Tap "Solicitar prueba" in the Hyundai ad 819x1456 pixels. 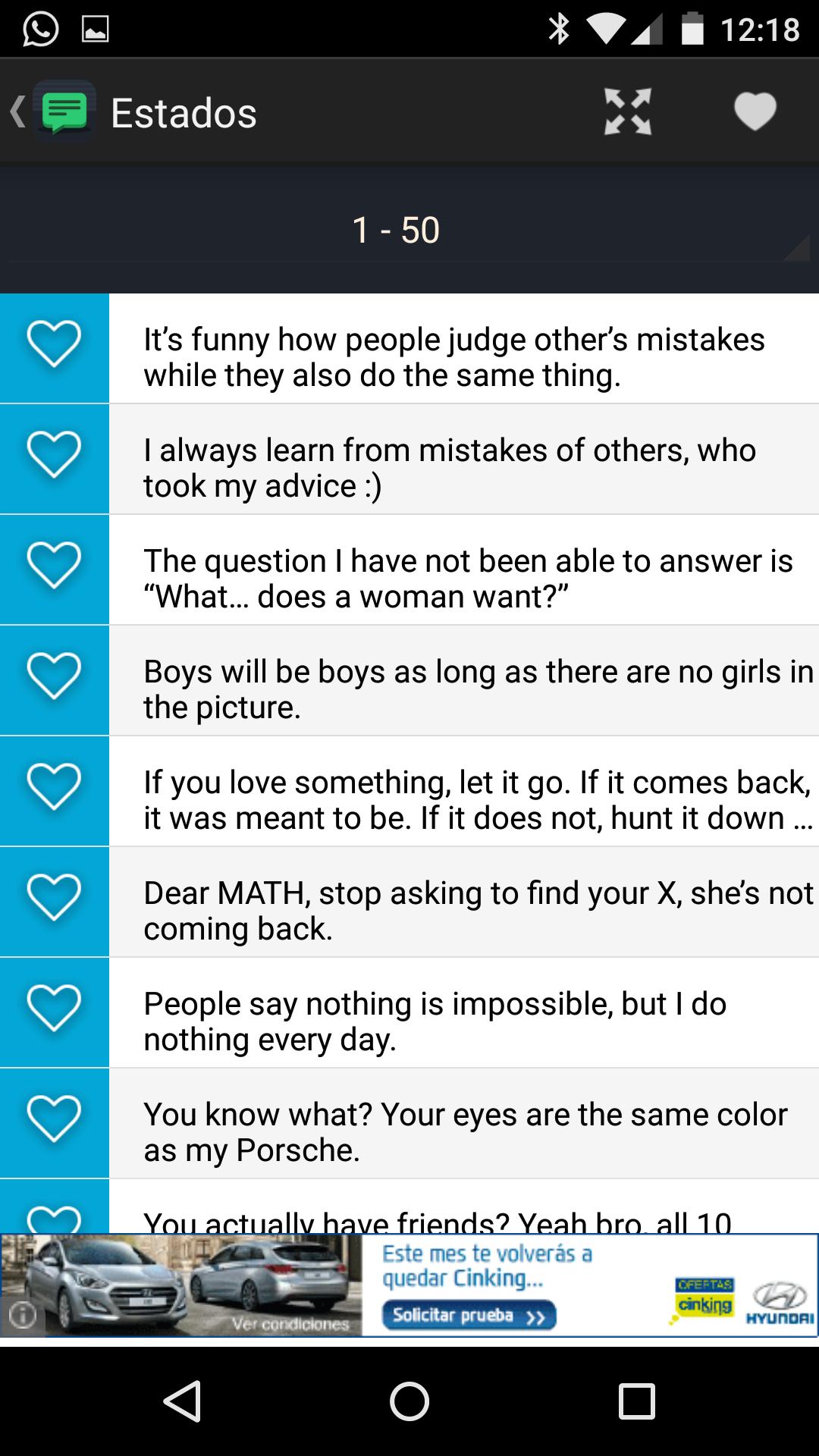click(x=469, y=1315)
